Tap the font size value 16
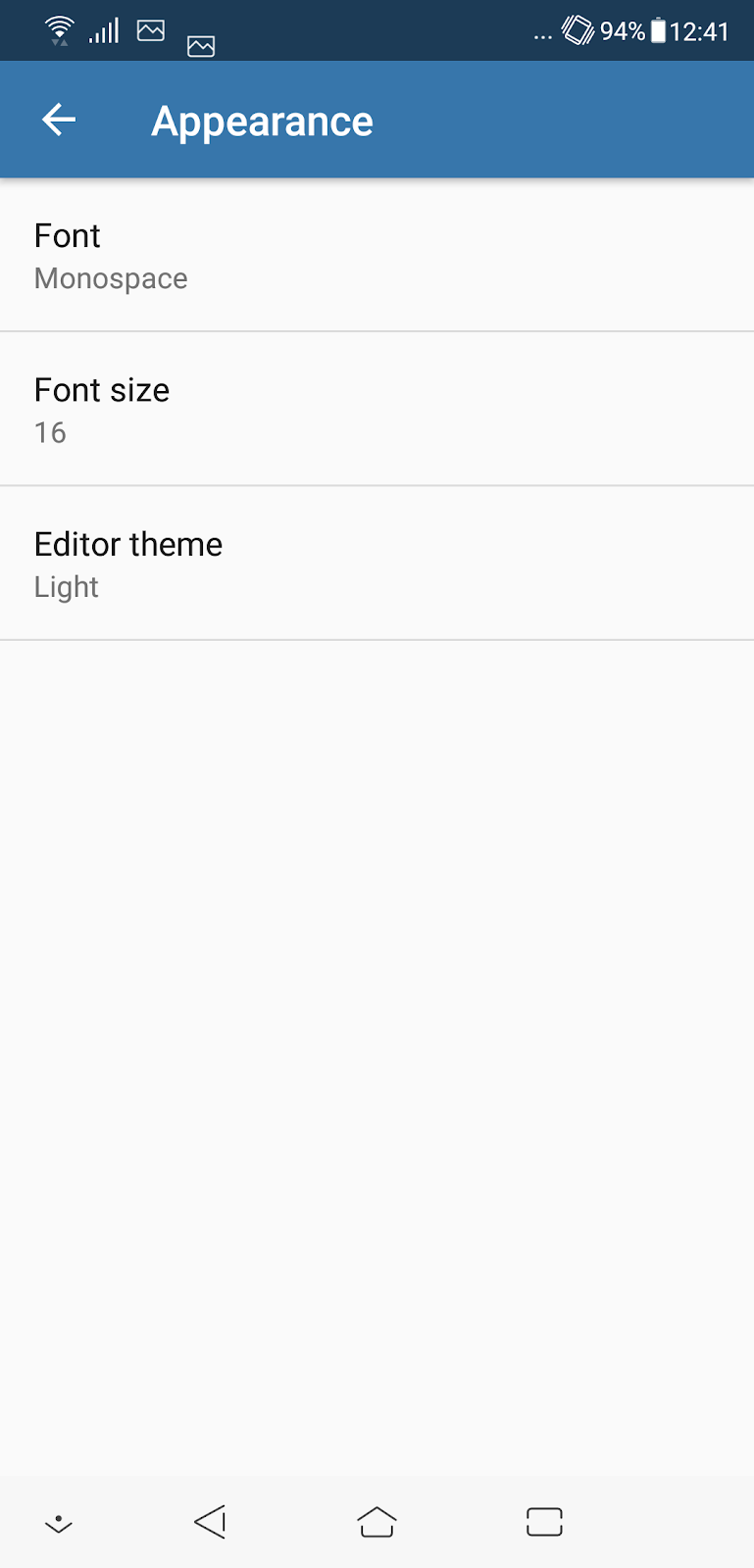 50,432
